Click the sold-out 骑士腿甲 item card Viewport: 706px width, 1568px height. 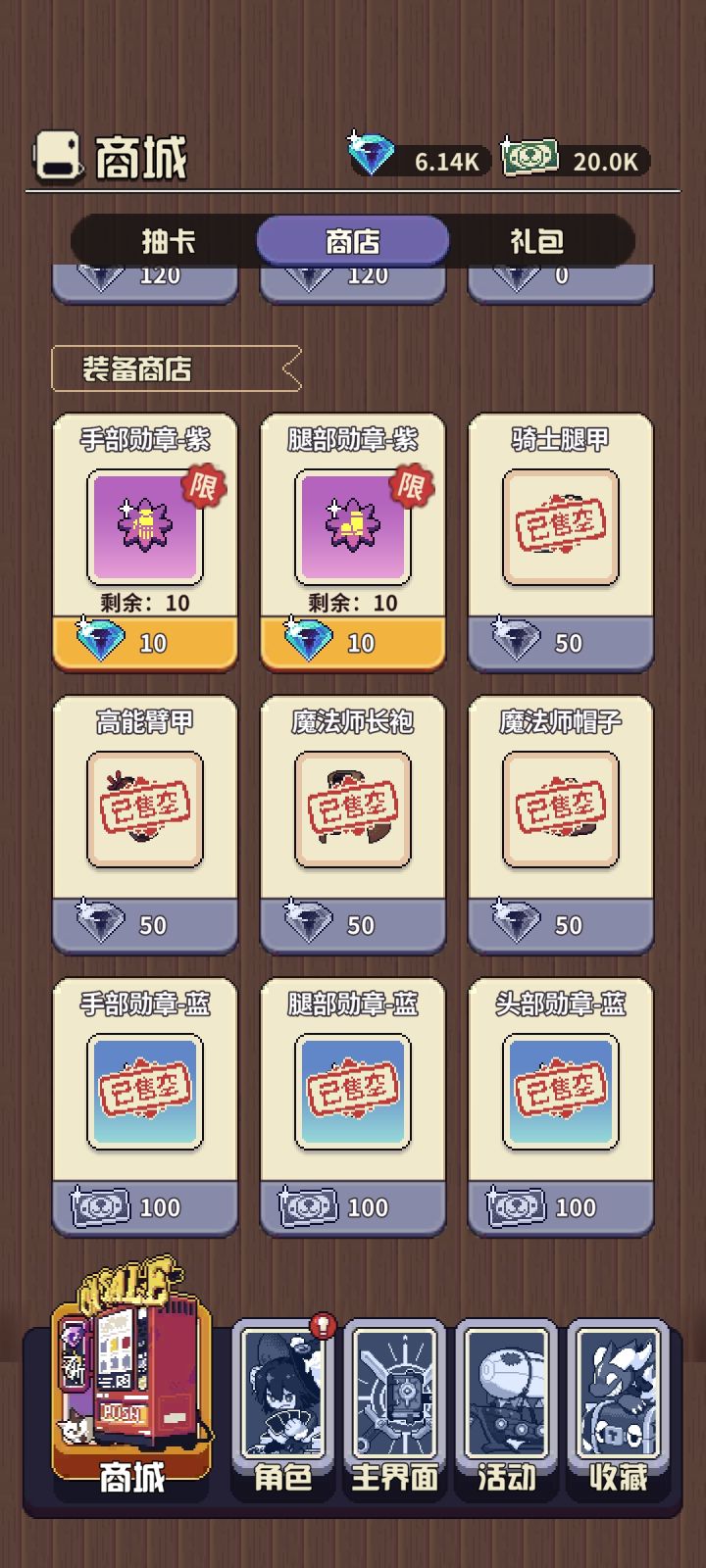(558, 526)
